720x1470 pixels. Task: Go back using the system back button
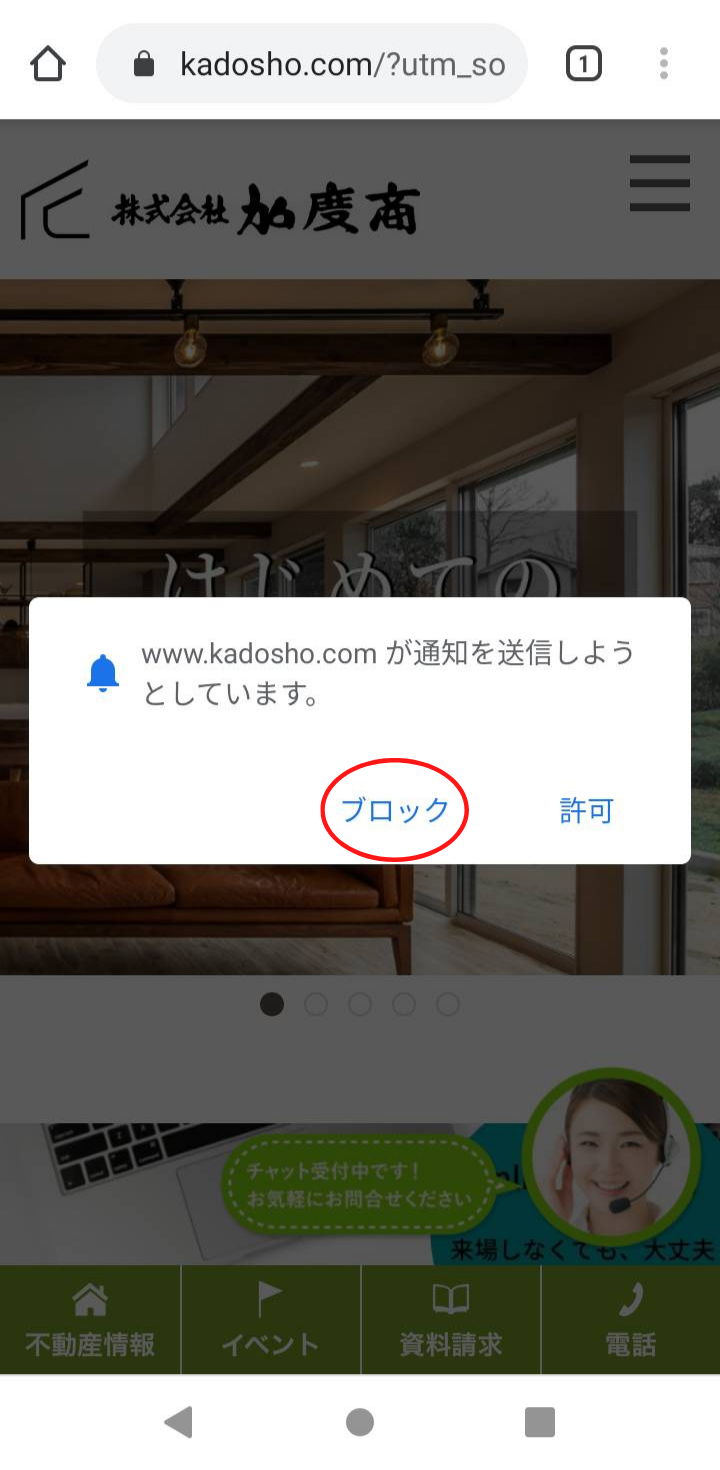click(x=179, y=1422)
